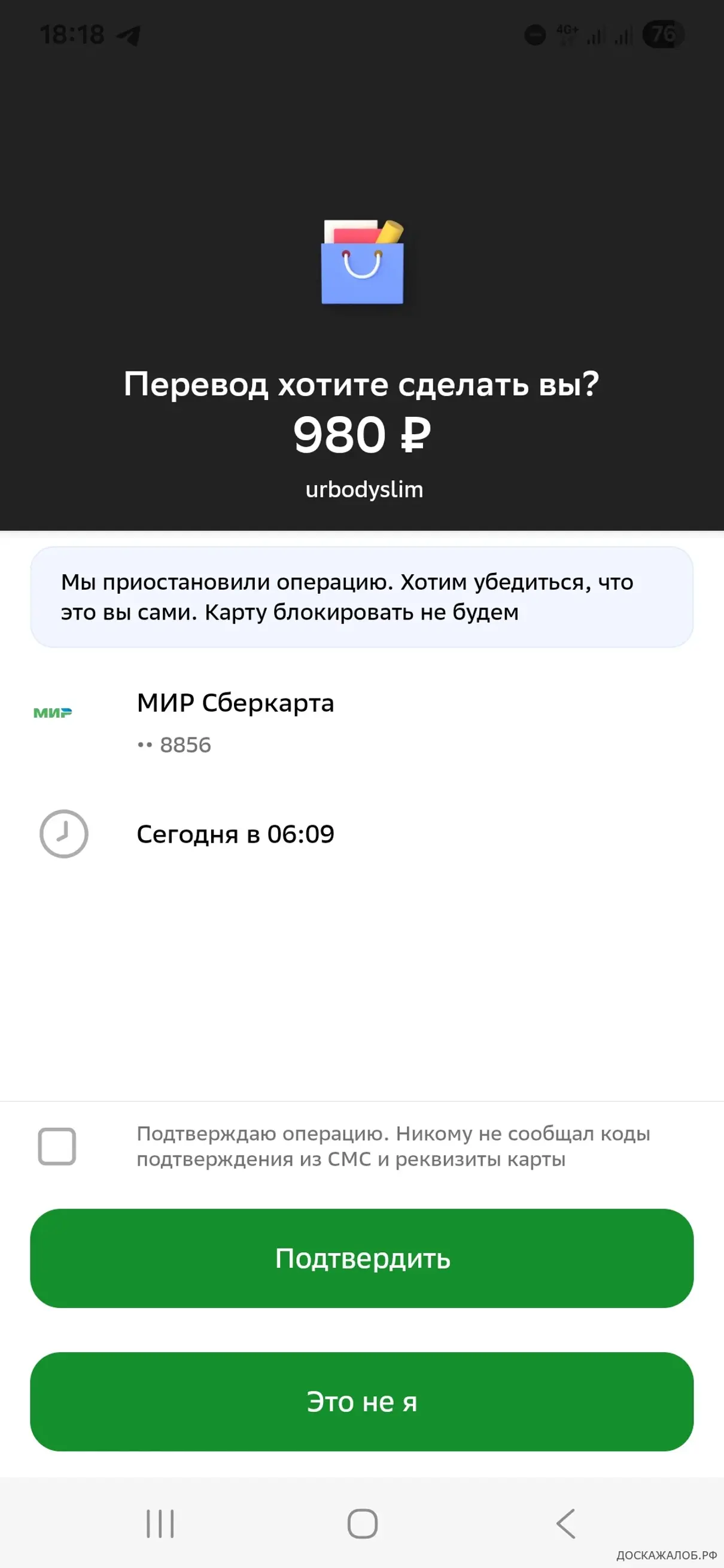
Task: Open recent apps from the navigation bar
Action: click(x=160, y=1523)
